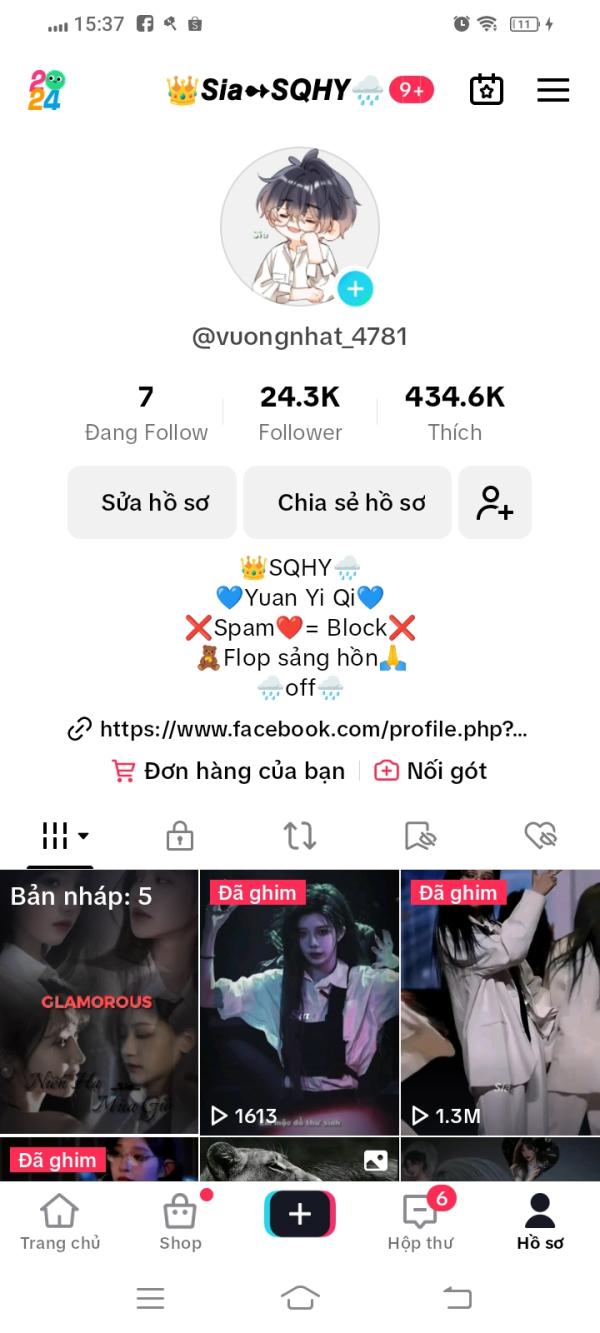Go to the Trang chủ tab
This screenshot has height=1333, width=600.
(59, 1222)
